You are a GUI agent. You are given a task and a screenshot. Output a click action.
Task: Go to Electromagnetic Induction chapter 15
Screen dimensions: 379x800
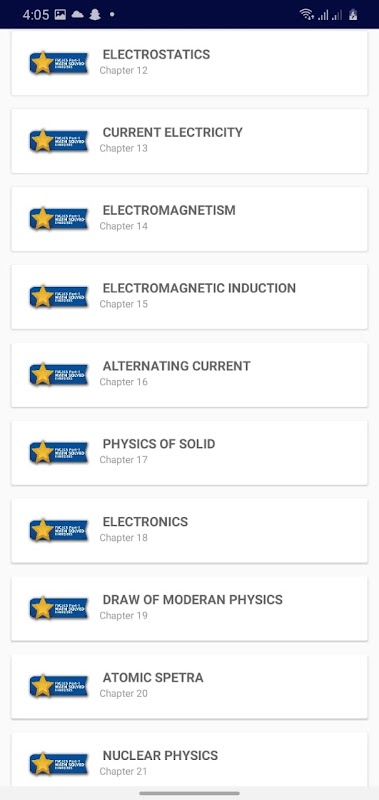[x=189, y=296]
